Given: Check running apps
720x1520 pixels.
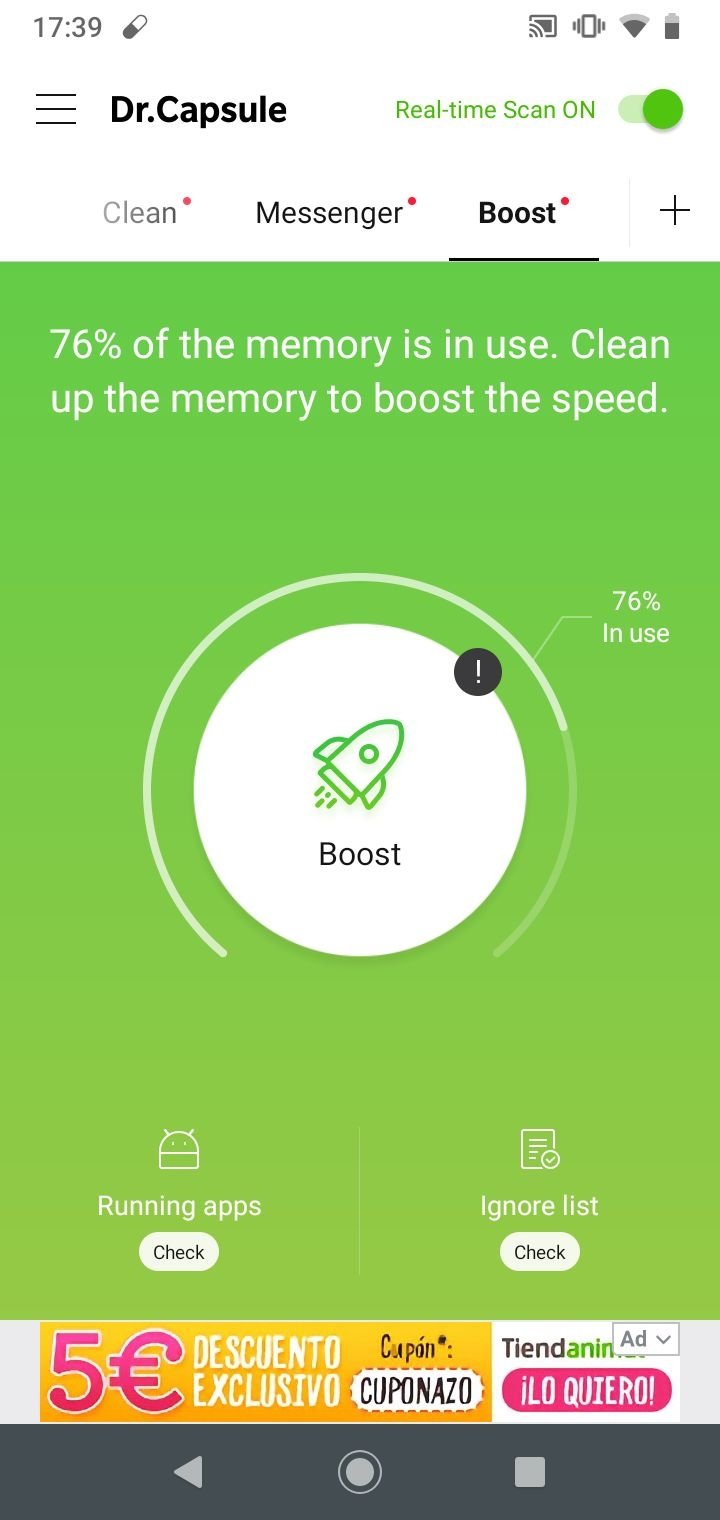Looking at the screenshot, I should (x=179, y=1252).
